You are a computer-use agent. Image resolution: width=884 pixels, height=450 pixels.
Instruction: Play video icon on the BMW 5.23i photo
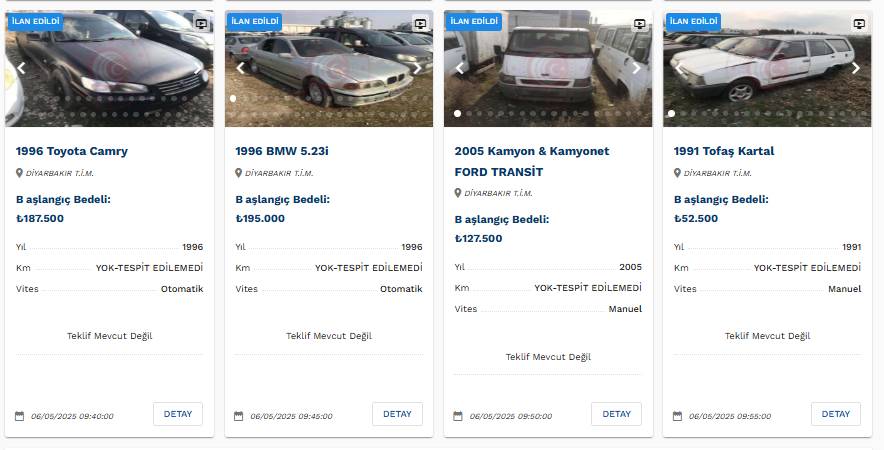(x=420, y=24)
